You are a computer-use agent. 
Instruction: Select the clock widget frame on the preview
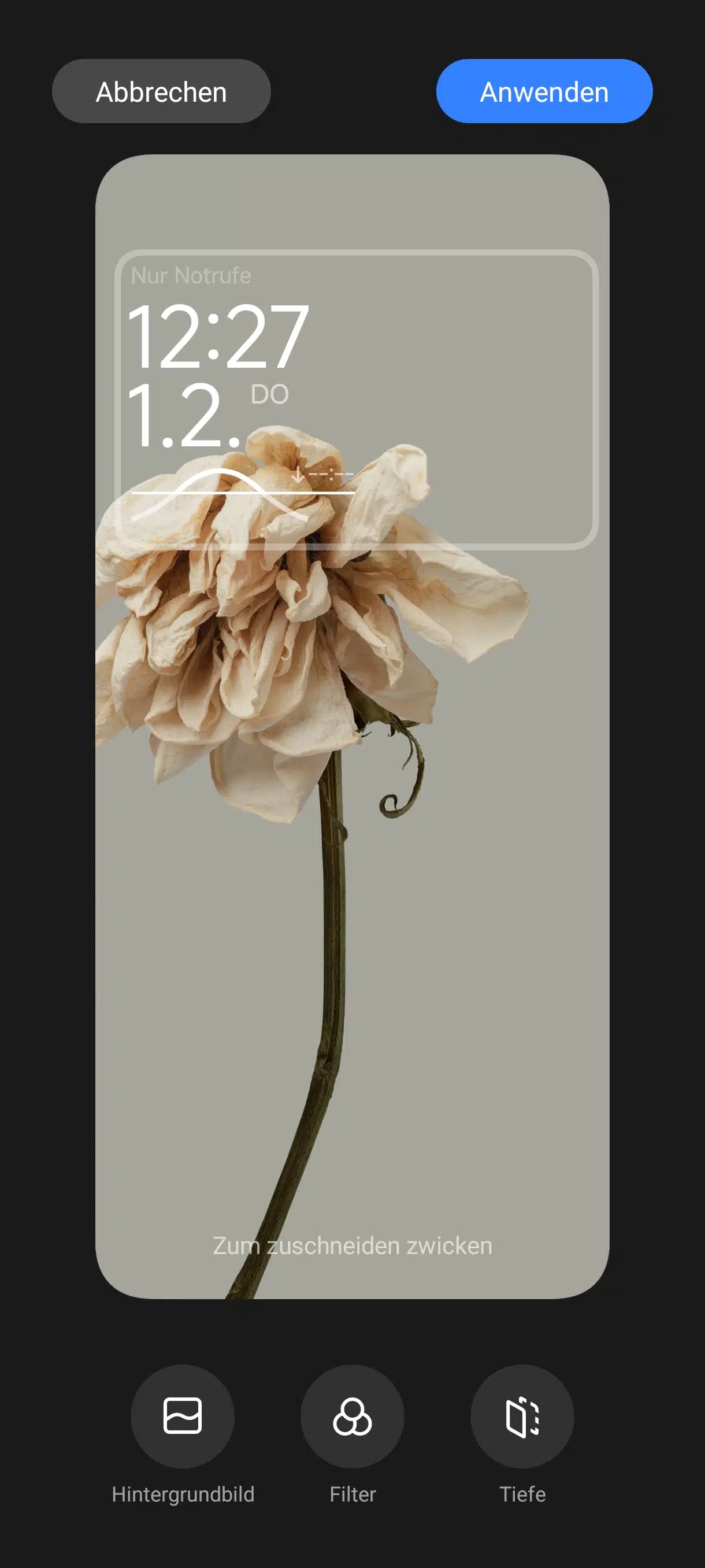point(357,400)
